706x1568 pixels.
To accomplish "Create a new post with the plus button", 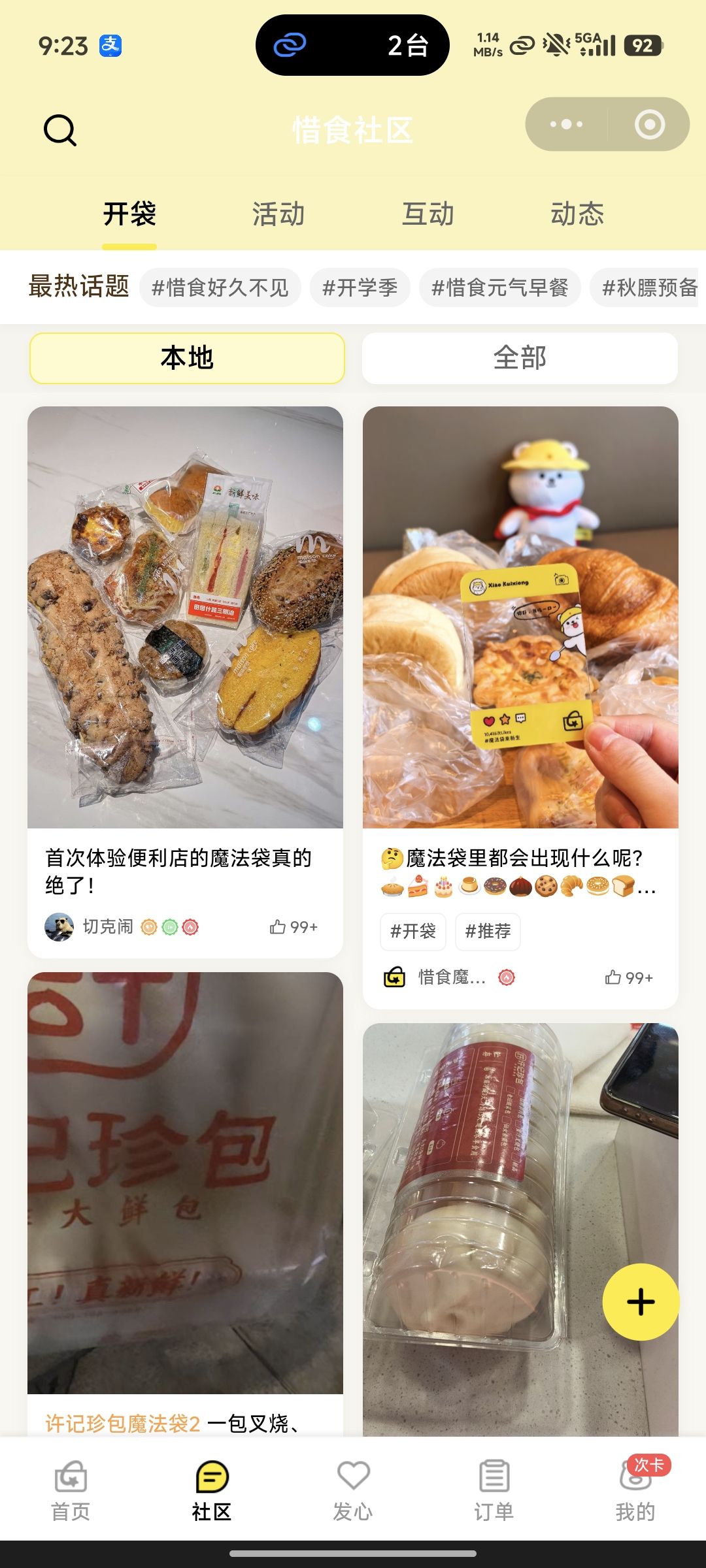I will (x=641, y=1301).
